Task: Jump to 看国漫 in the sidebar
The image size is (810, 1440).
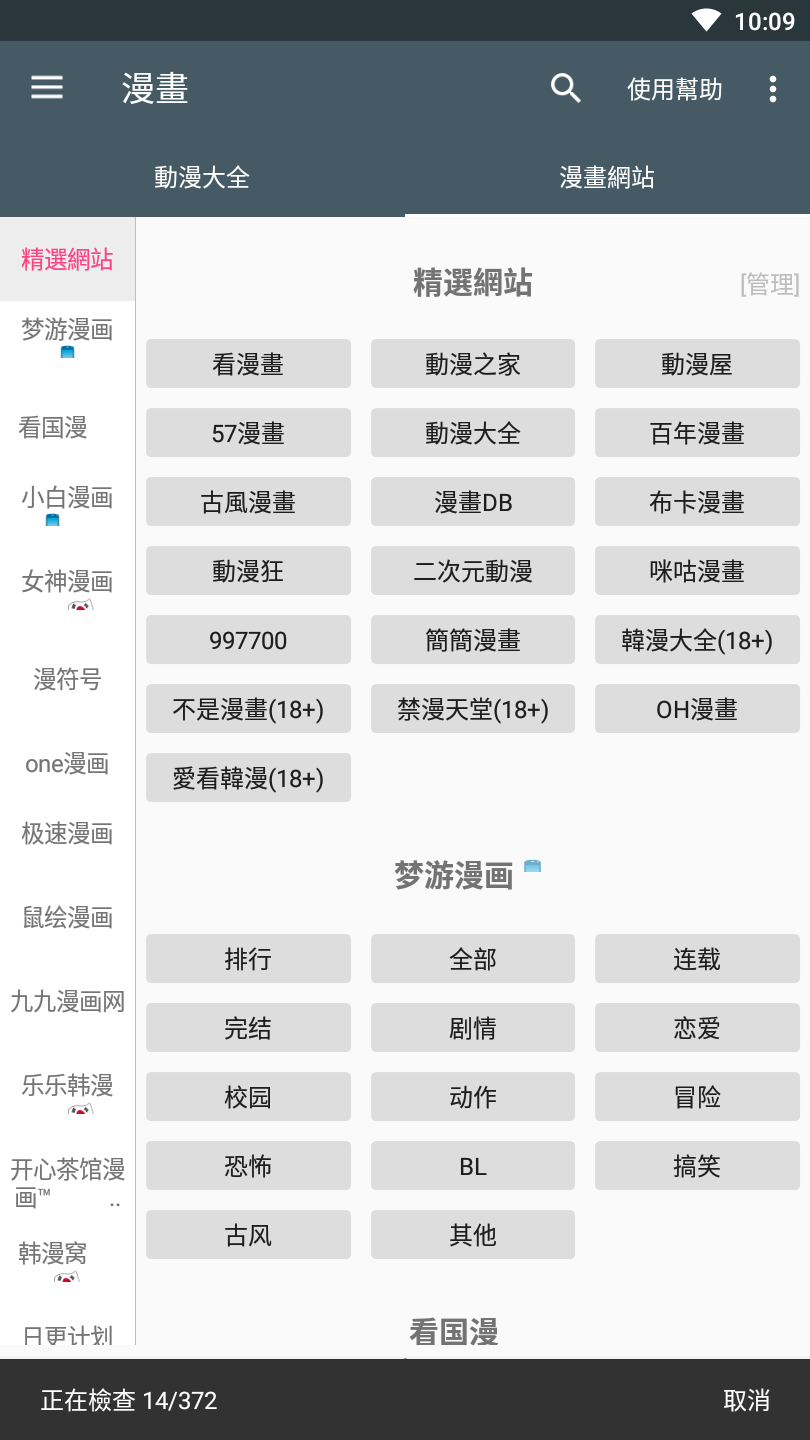Action: (x=53, y=428)
